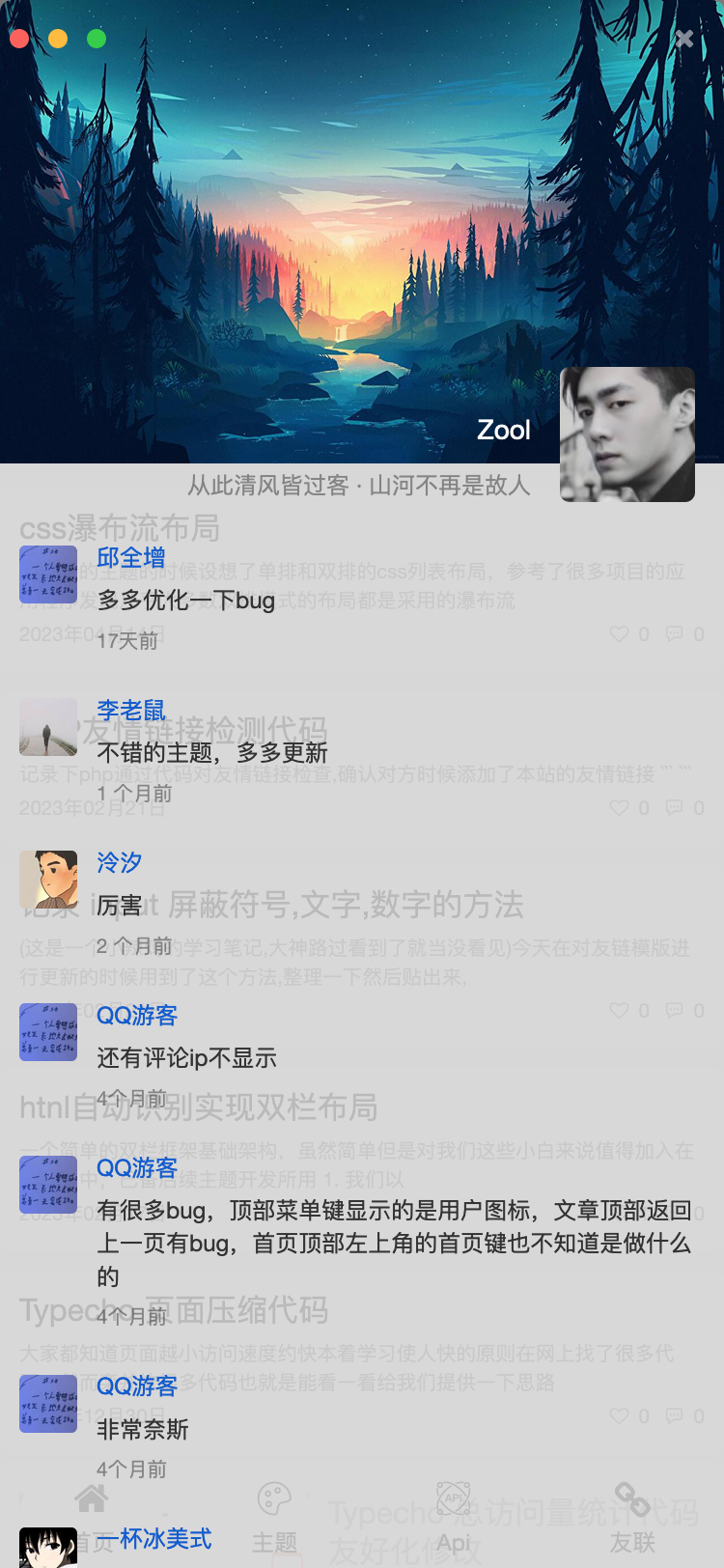This screenshot has width=724, height=1568.
Task: Click the yellow minimize window button
Action: tap(58, 39)
